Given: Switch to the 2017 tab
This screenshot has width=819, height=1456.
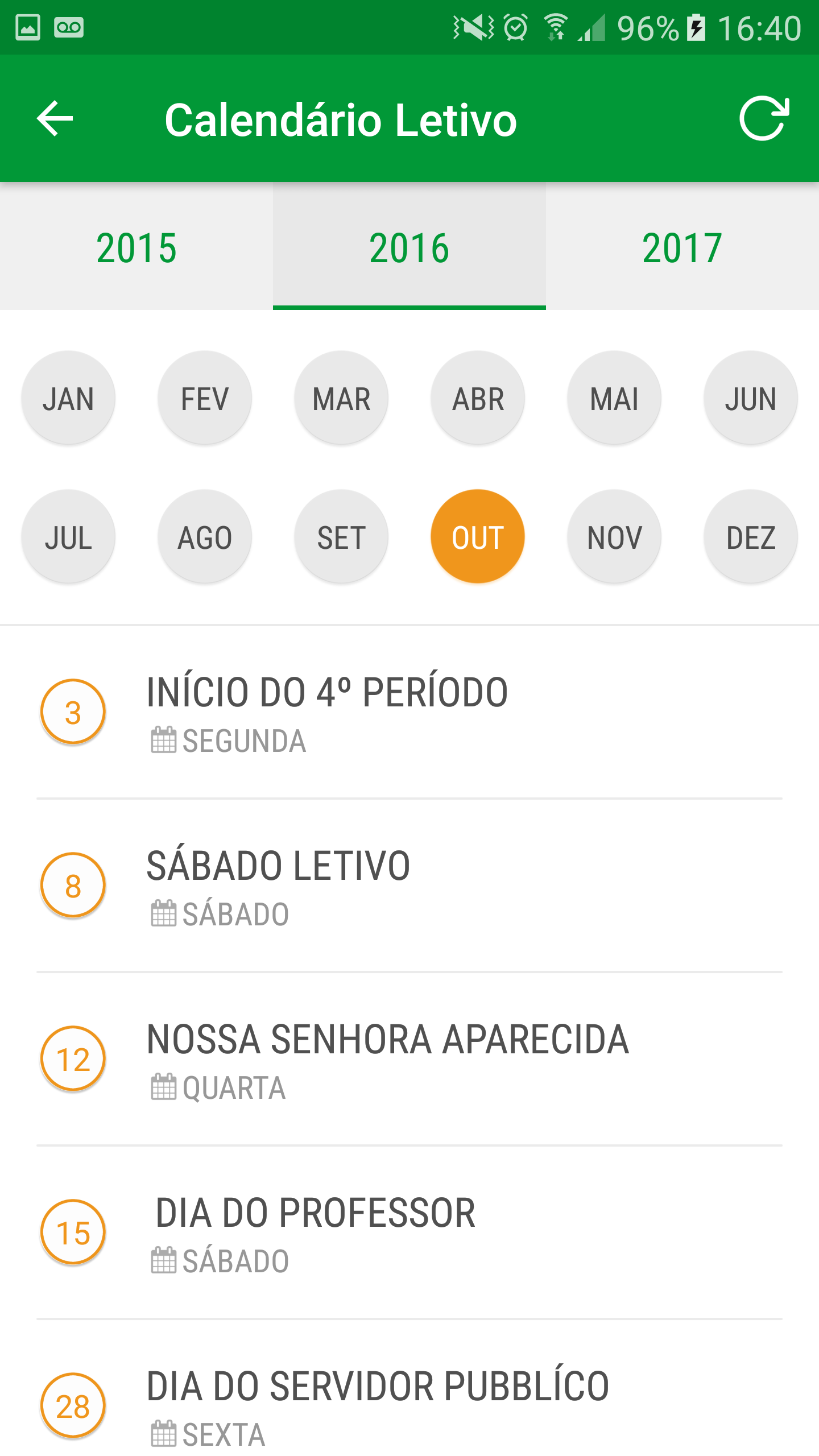Looking at the screenshot, I should (x=682, y=247).
